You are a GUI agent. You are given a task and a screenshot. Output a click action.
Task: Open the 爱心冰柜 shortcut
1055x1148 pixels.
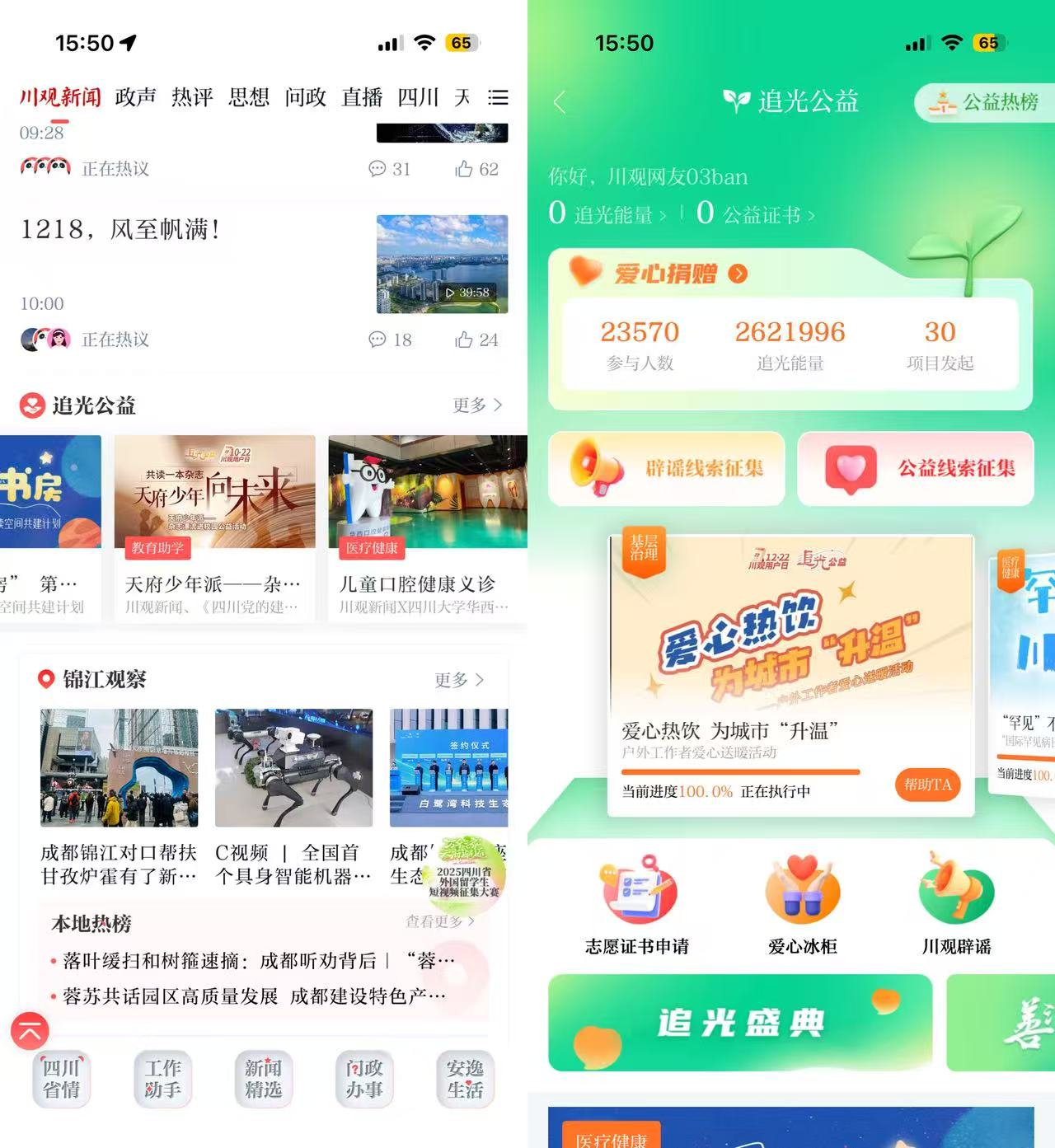click(x=802, y=905)
